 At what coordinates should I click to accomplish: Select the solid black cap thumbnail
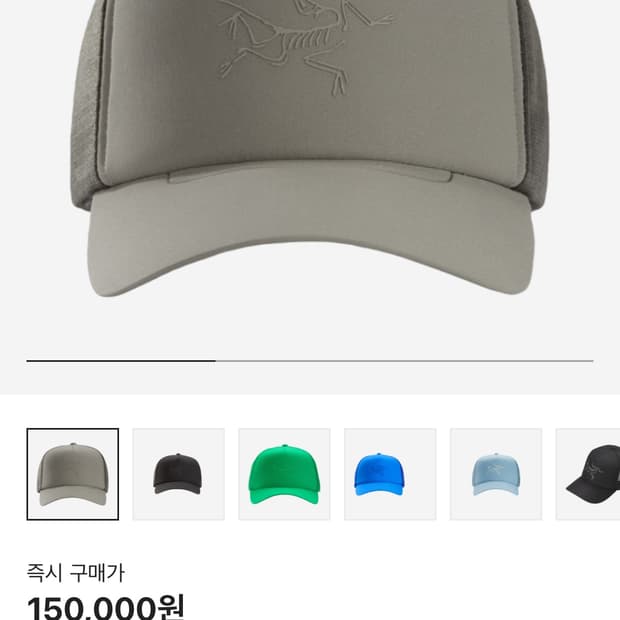(x=178, y=474)
